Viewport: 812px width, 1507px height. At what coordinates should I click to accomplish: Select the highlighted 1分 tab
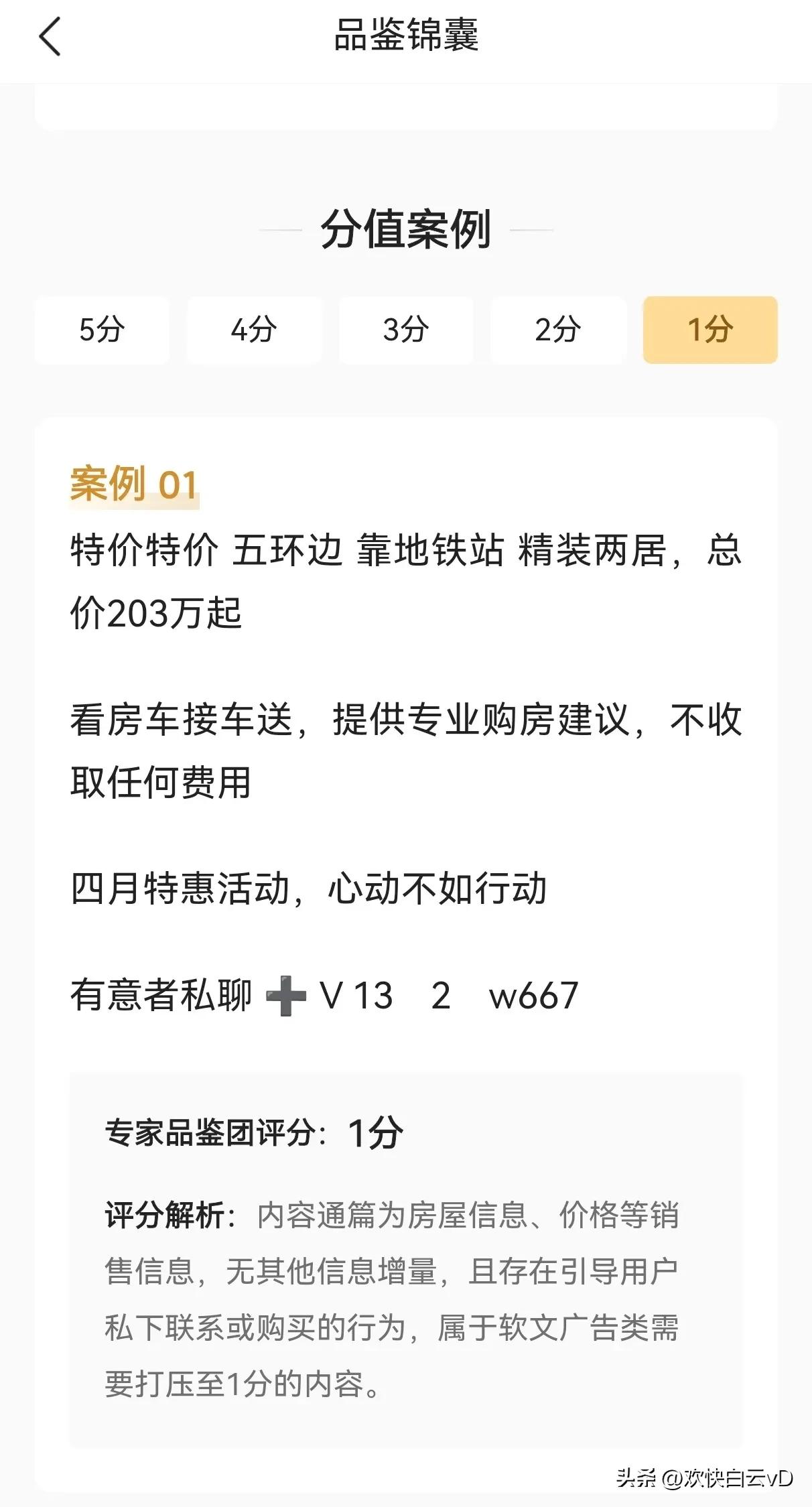tap(709, 330)
